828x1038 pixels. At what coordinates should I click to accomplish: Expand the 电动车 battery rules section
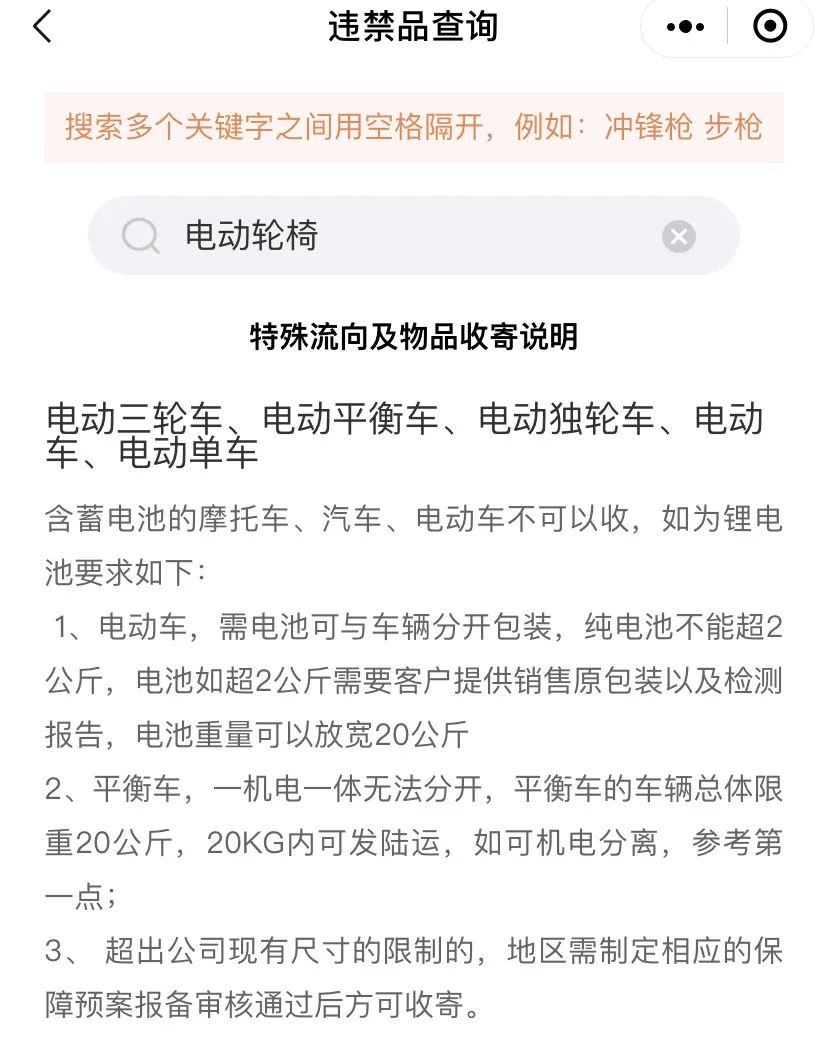pyautogui.click(x=414, y=672)
